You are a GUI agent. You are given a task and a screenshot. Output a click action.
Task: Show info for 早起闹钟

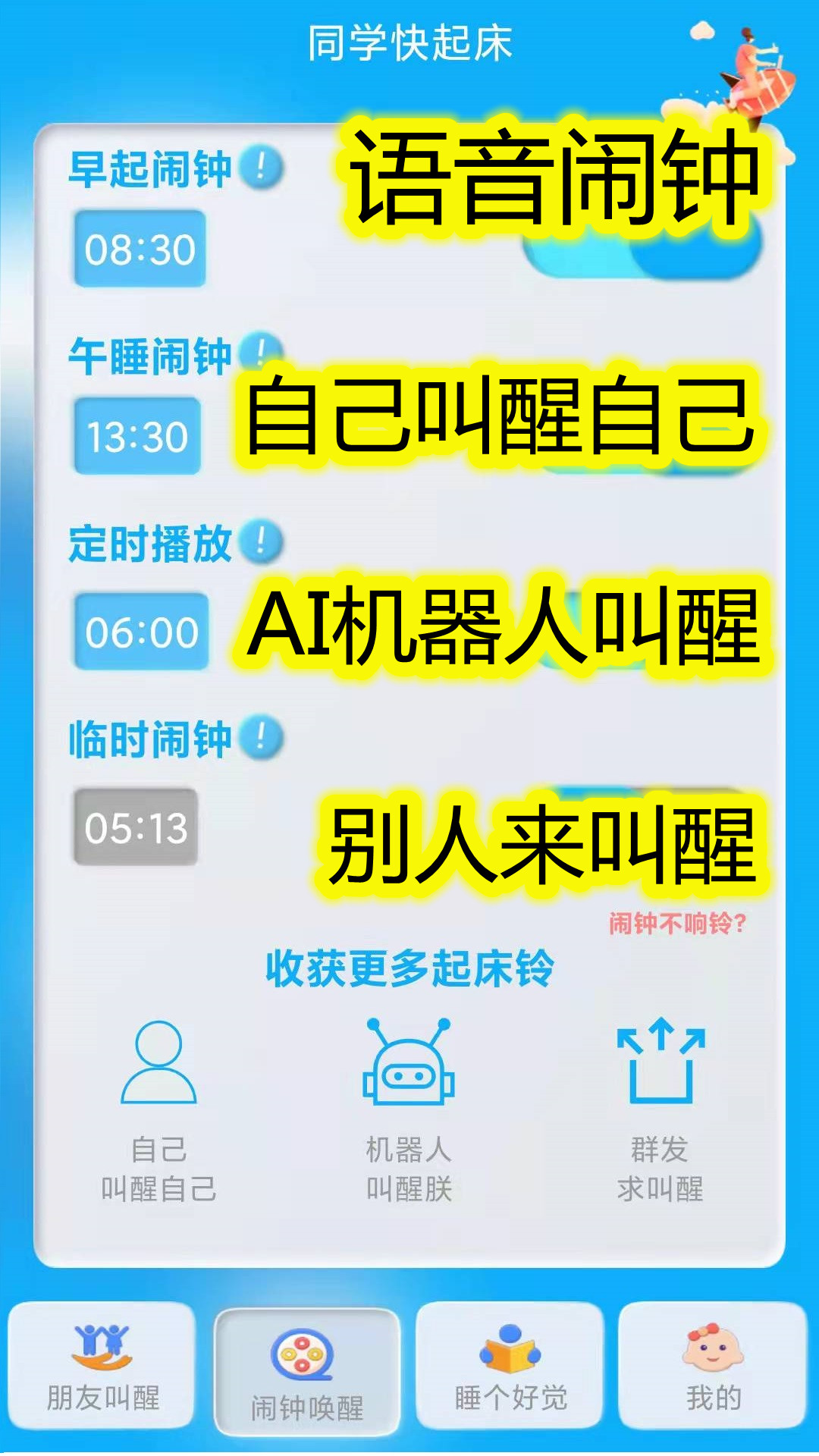tap(262, 168)
